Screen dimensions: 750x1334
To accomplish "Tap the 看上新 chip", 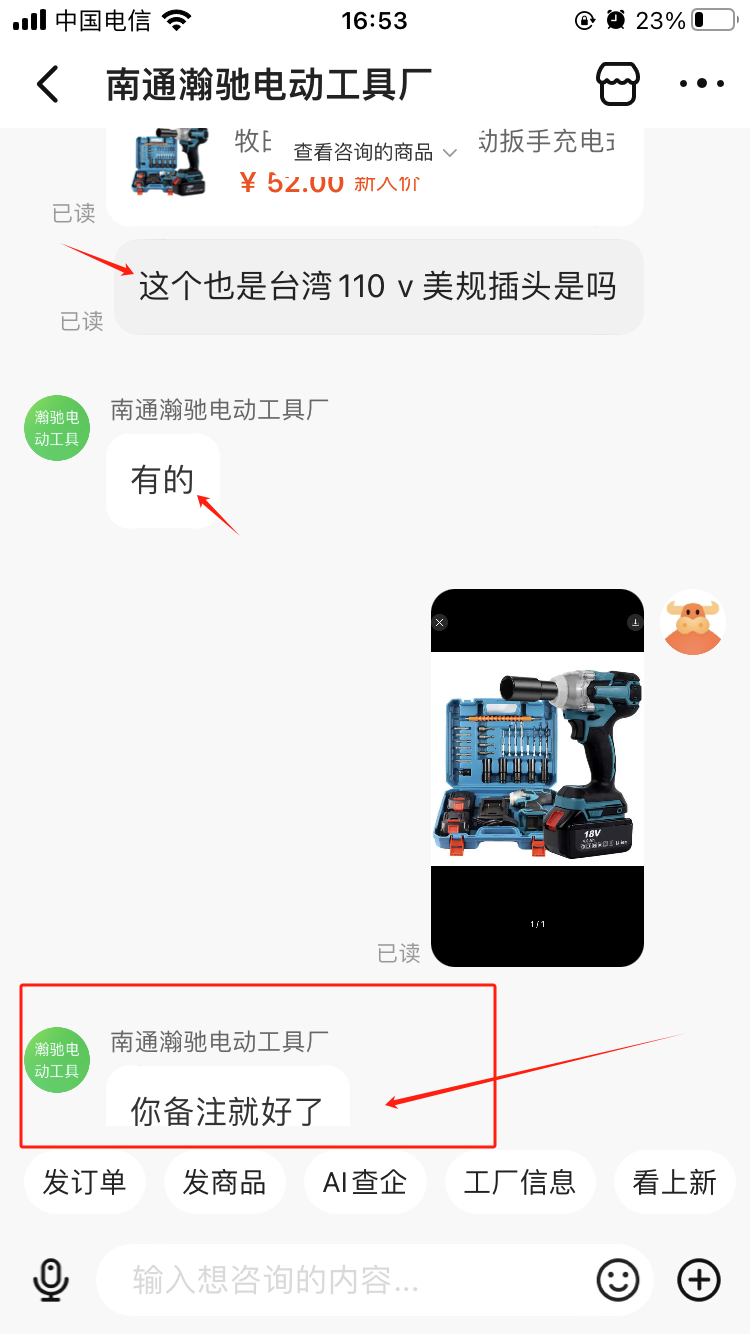I will tap(675, 1182).
